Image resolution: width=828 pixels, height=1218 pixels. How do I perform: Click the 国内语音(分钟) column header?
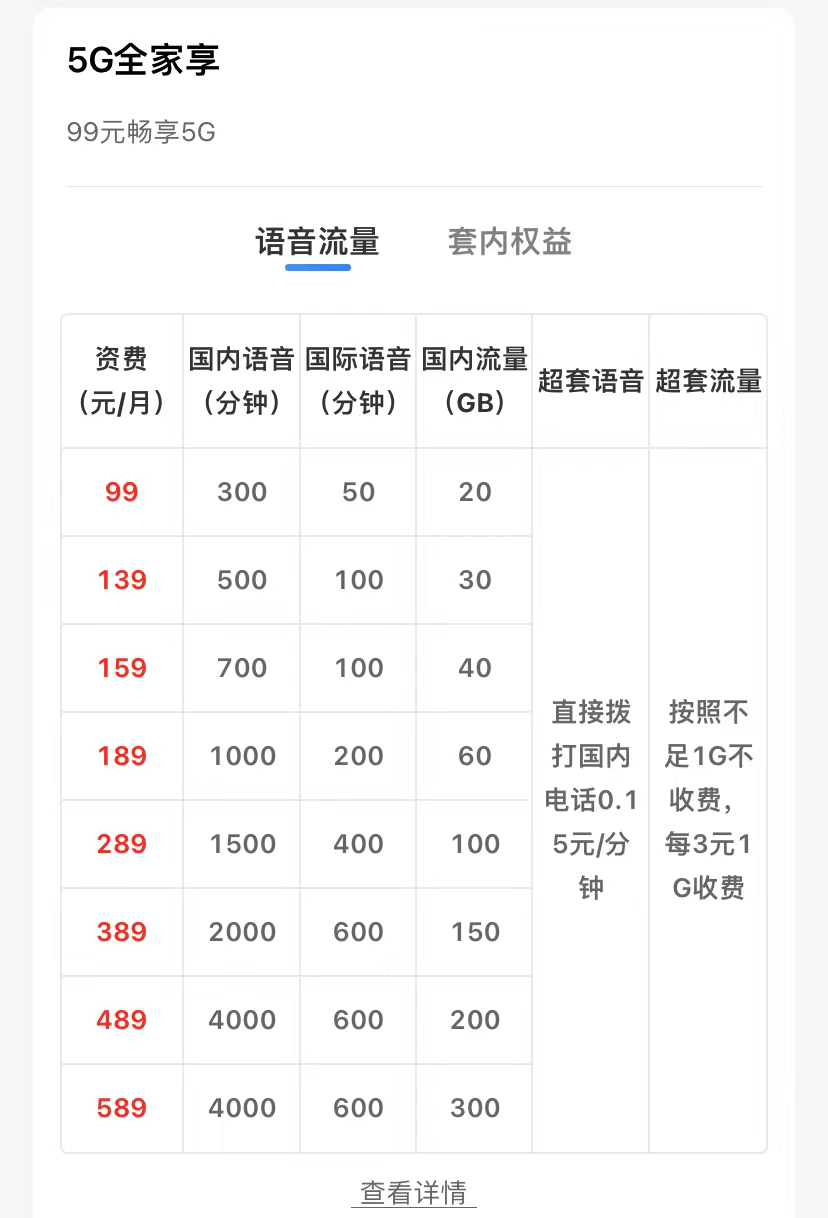click(240, 382)
